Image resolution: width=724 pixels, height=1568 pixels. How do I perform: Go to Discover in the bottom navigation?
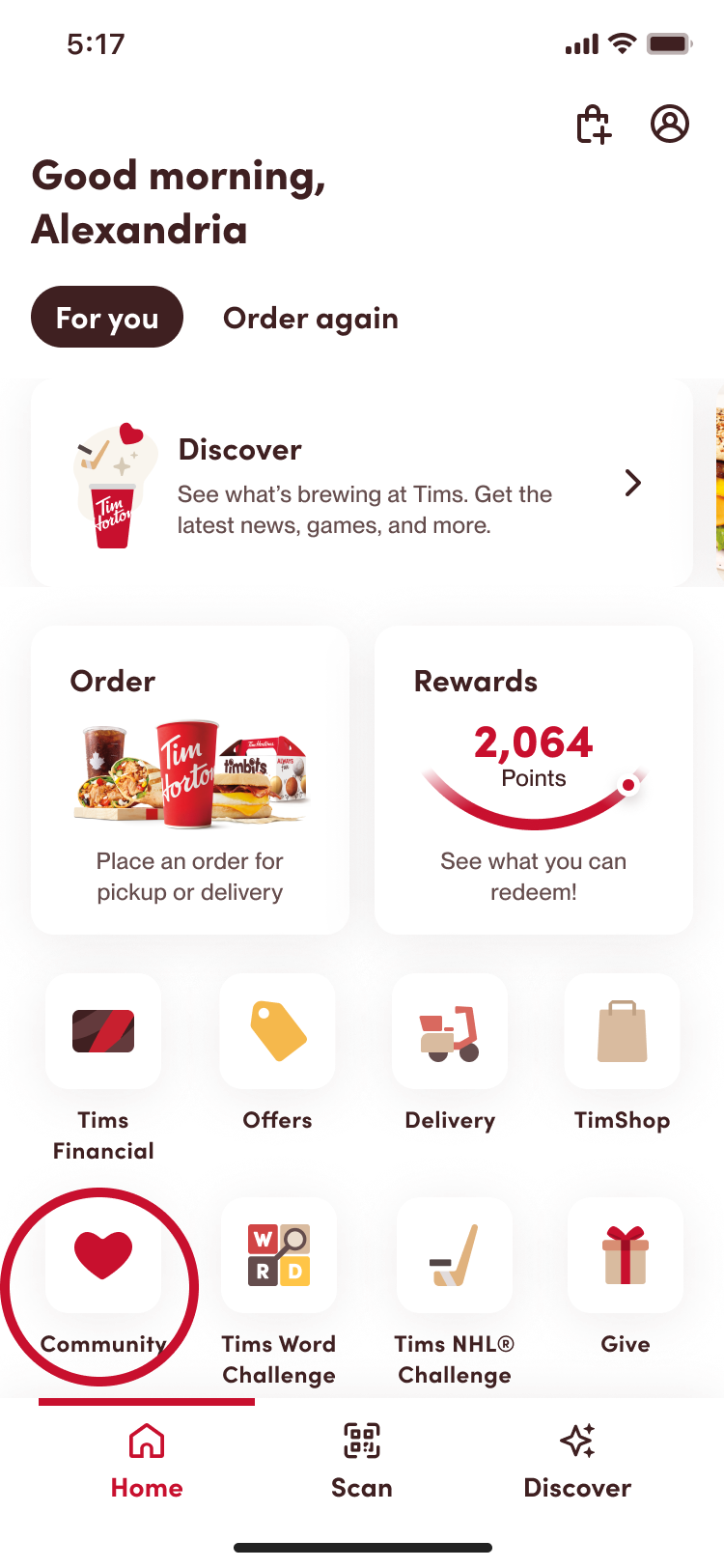[x=577, y=1462]
